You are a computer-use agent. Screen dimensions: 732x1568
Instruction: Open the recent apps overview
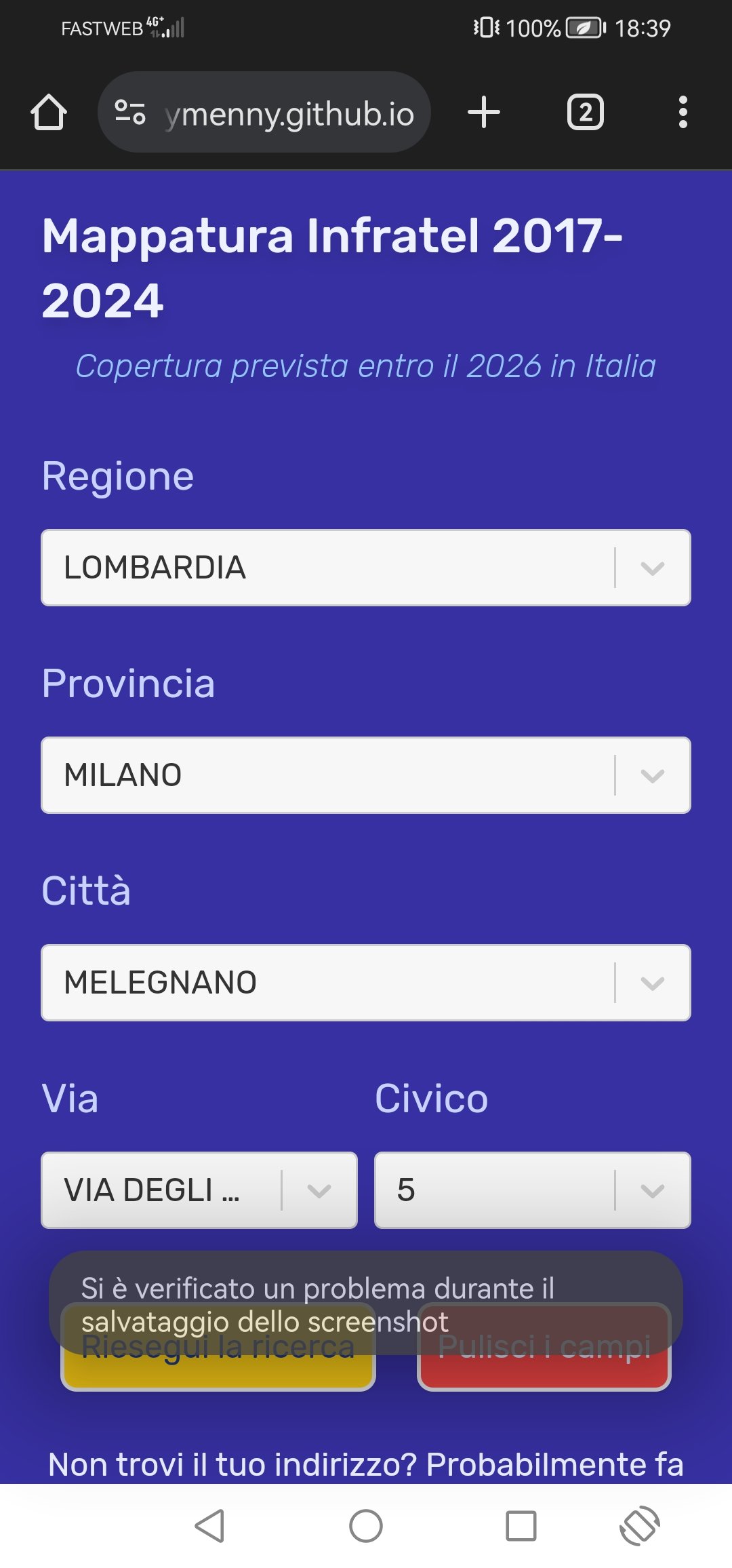(x=521, y=1526)
